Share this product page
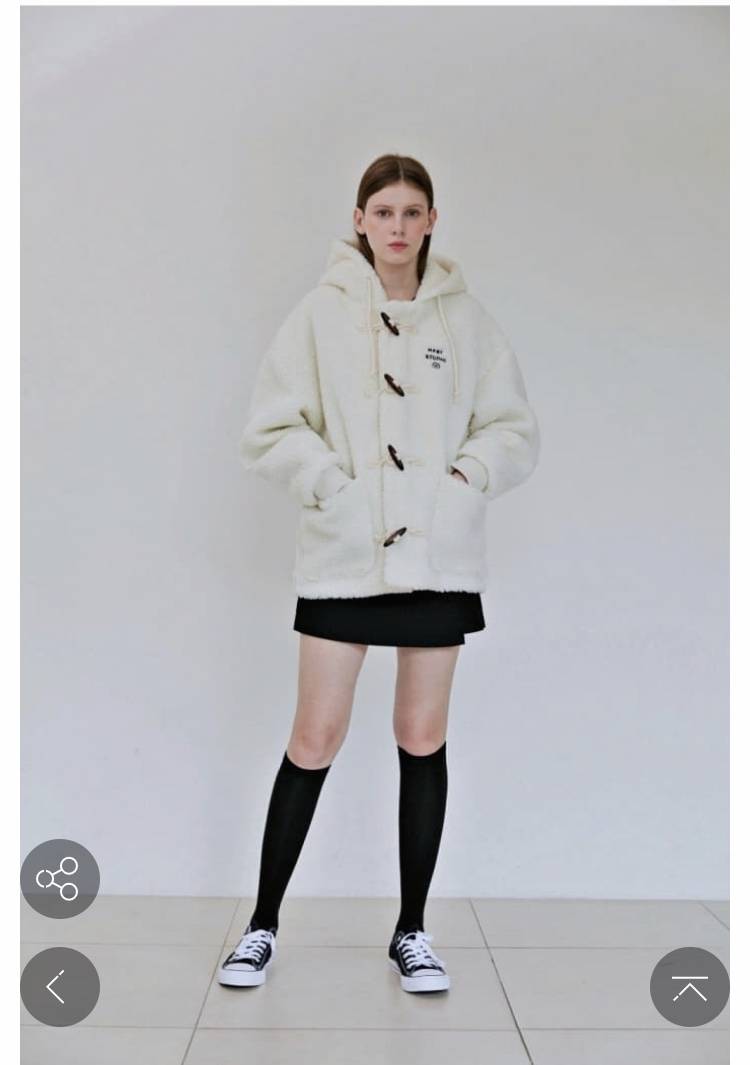The image size is (750, 1065). [x=60, y=878]
